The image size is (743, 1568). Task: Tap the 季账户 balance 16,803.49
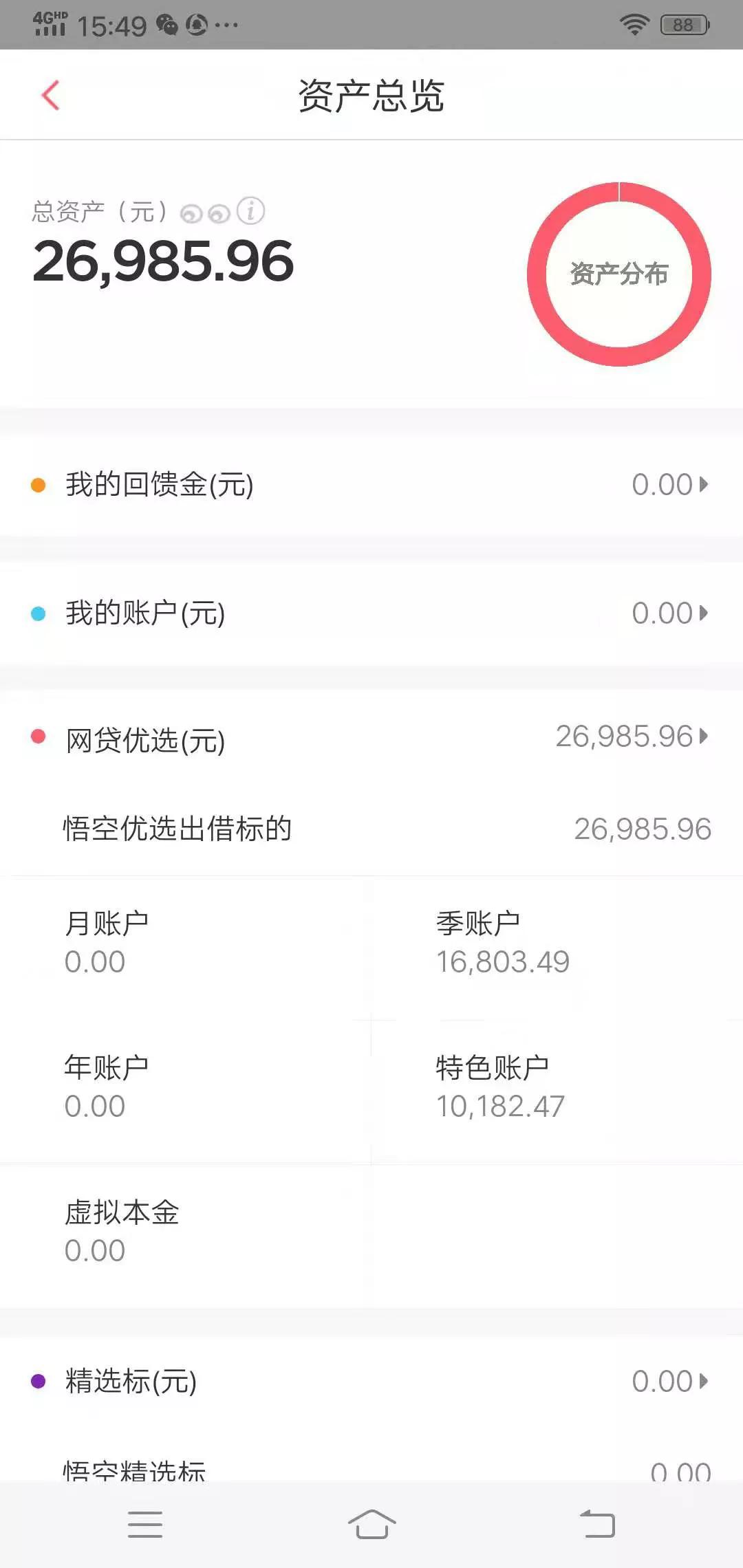(504, 963)
